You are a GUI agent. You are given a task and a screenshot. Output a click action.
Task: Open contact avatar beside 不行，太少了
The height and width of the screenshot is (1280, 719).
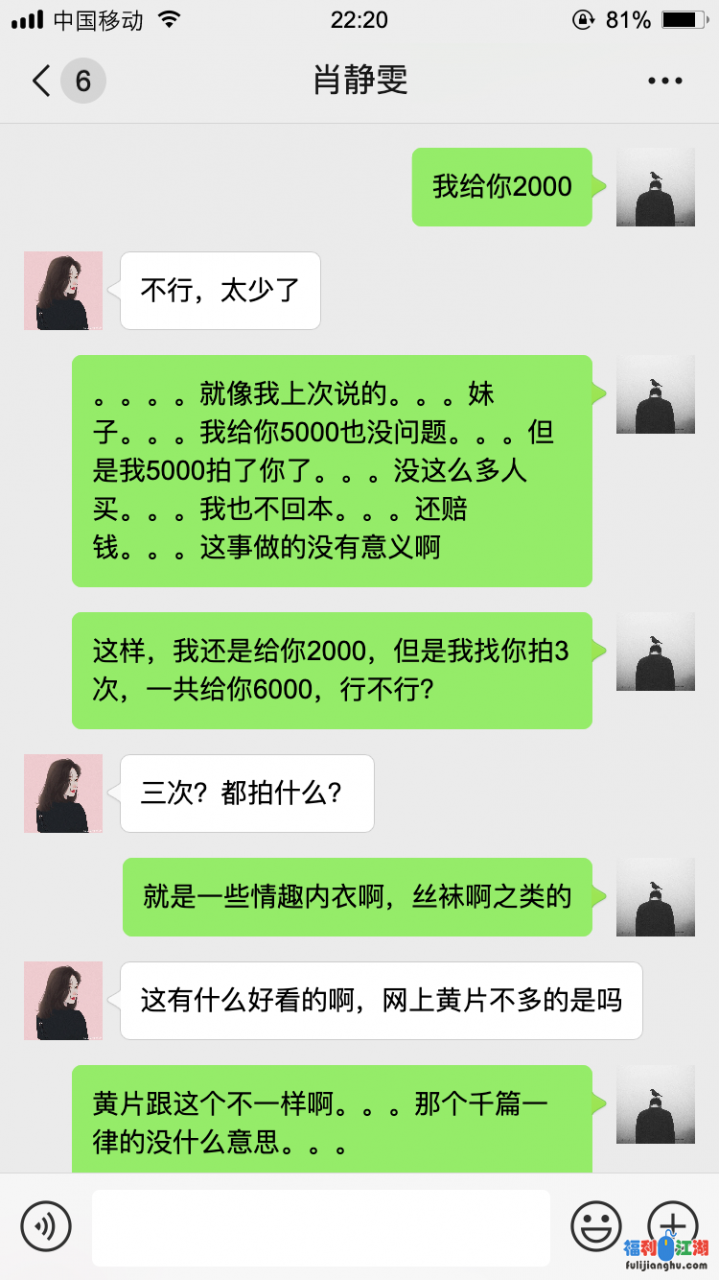tap(63, 291)
